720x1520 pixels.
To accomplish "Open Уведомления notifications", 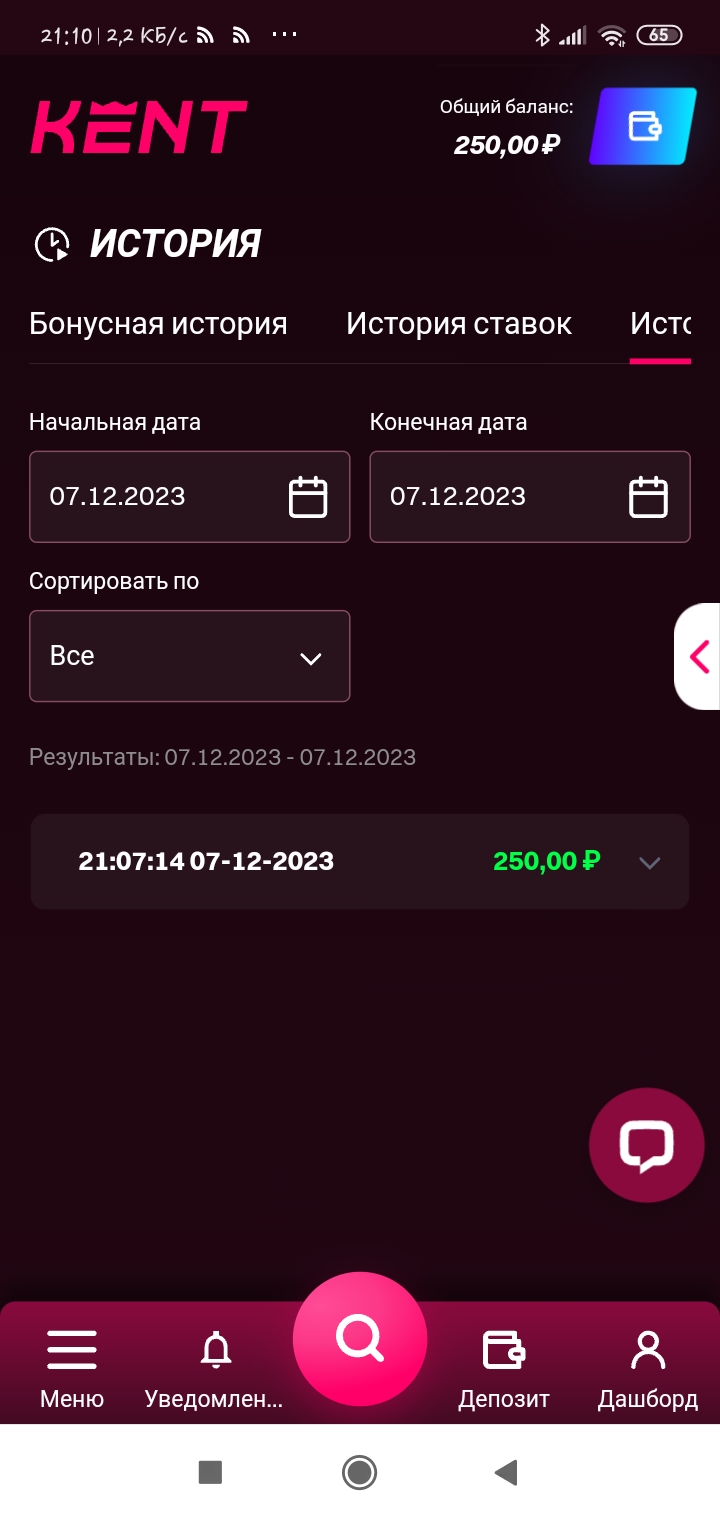I will click(x=214, y=1367).
